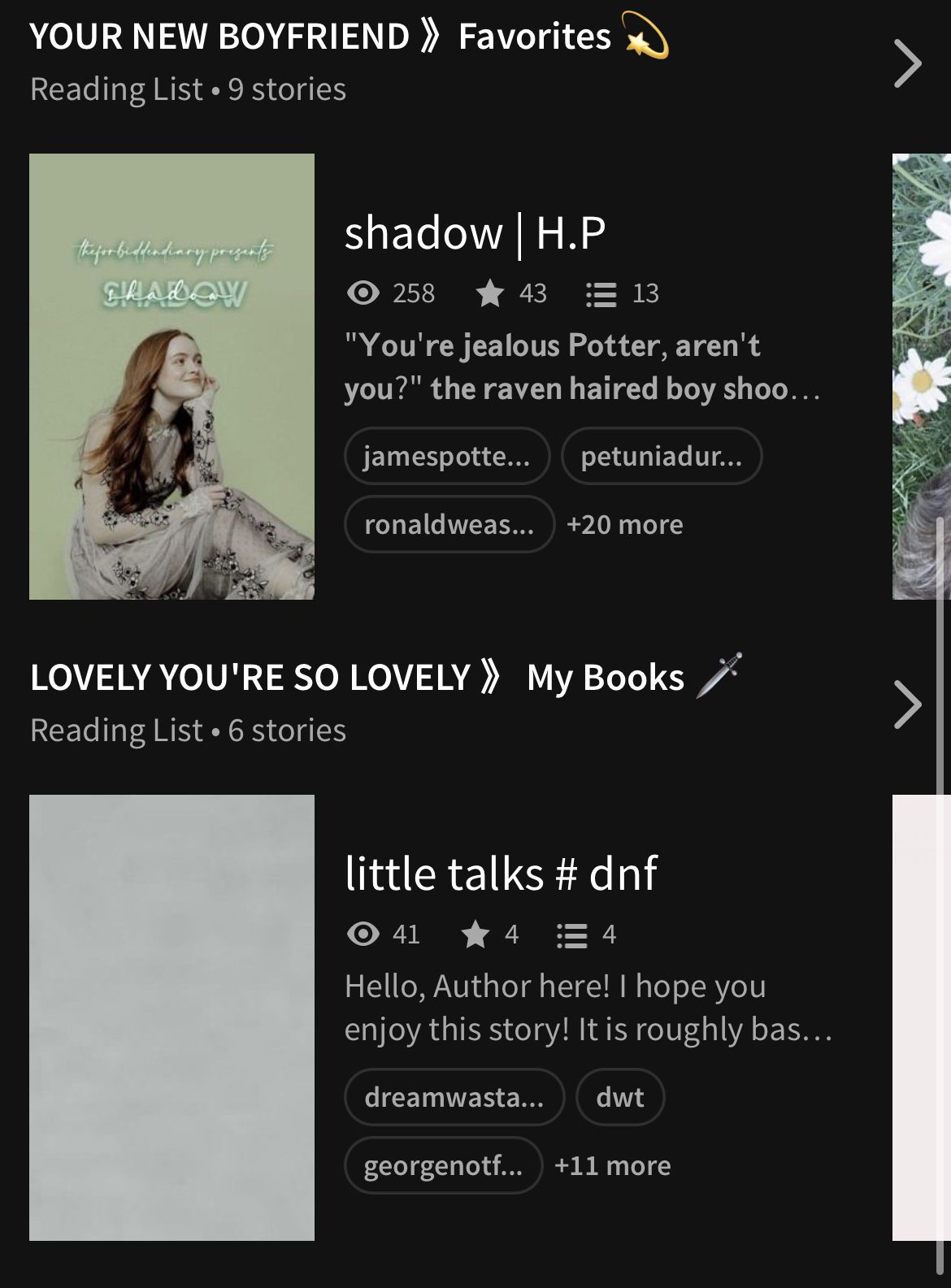The image size is (951, 1288).
Task: Select the georgenotf... tag chip
Action: coord(443,1165)
